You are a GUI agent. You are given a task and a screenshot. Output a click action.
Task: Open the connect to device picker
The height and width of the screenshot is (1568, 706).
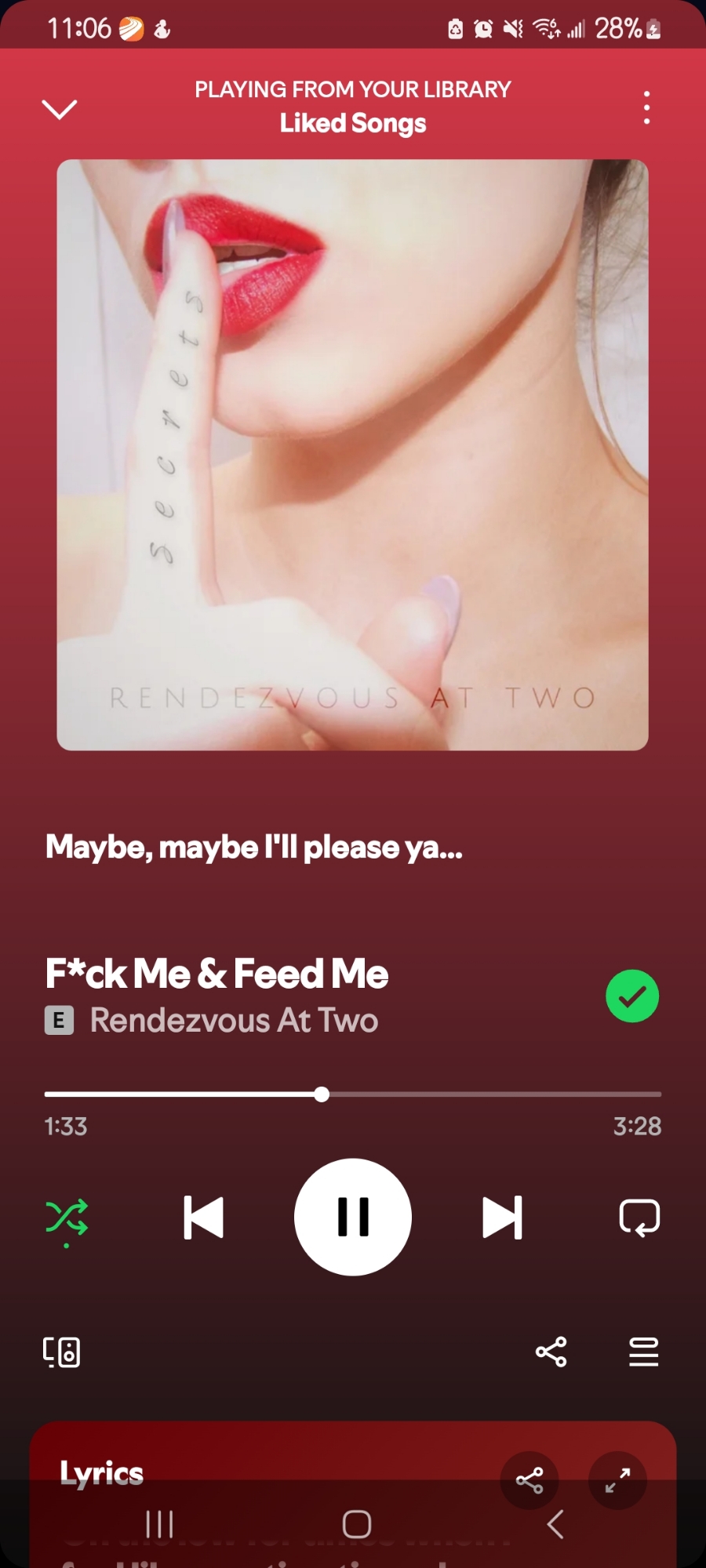(61, 1352)
